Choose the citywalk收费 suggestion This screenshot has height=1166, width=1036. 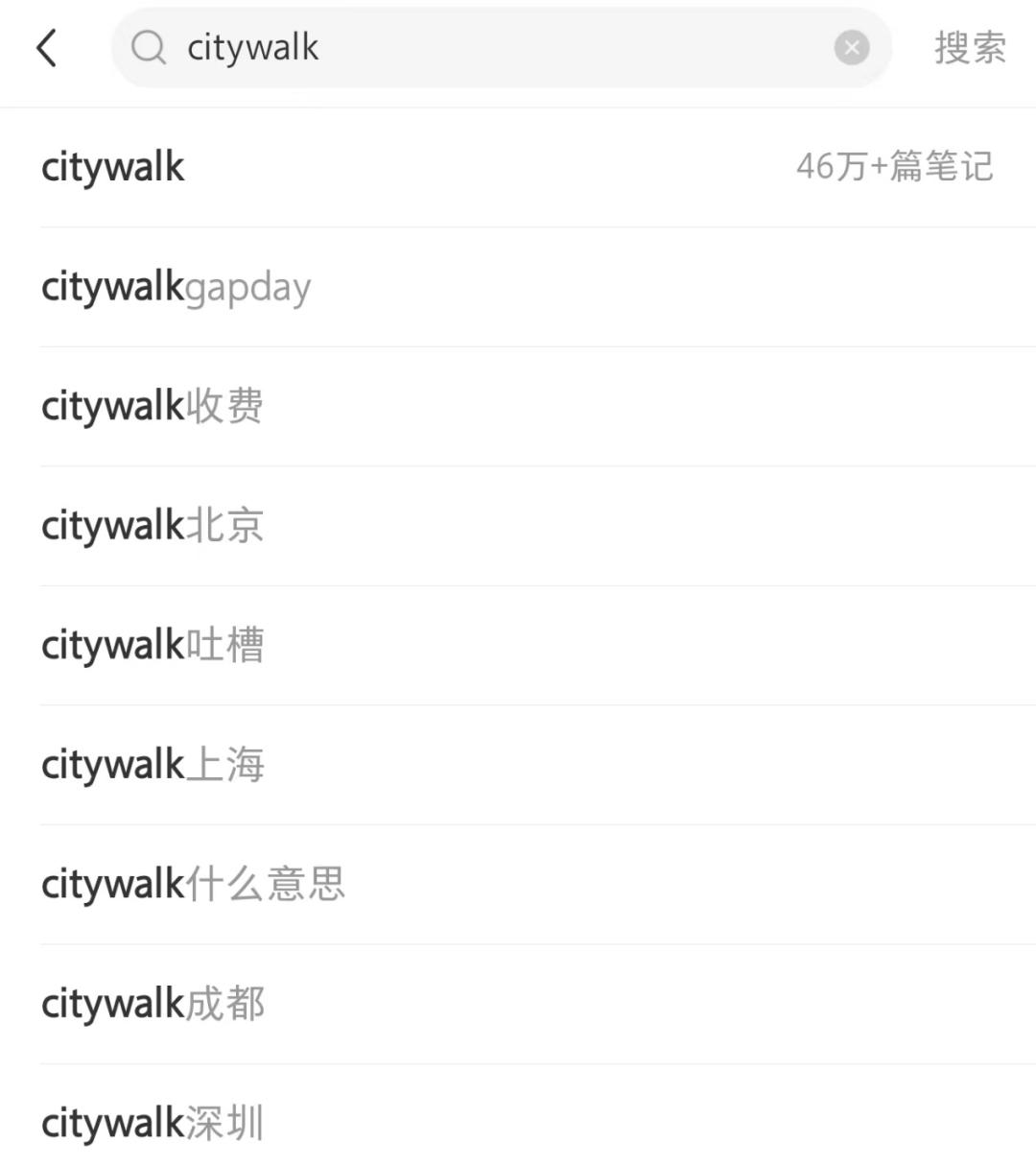pyautogui.click(x=153, y=406)
